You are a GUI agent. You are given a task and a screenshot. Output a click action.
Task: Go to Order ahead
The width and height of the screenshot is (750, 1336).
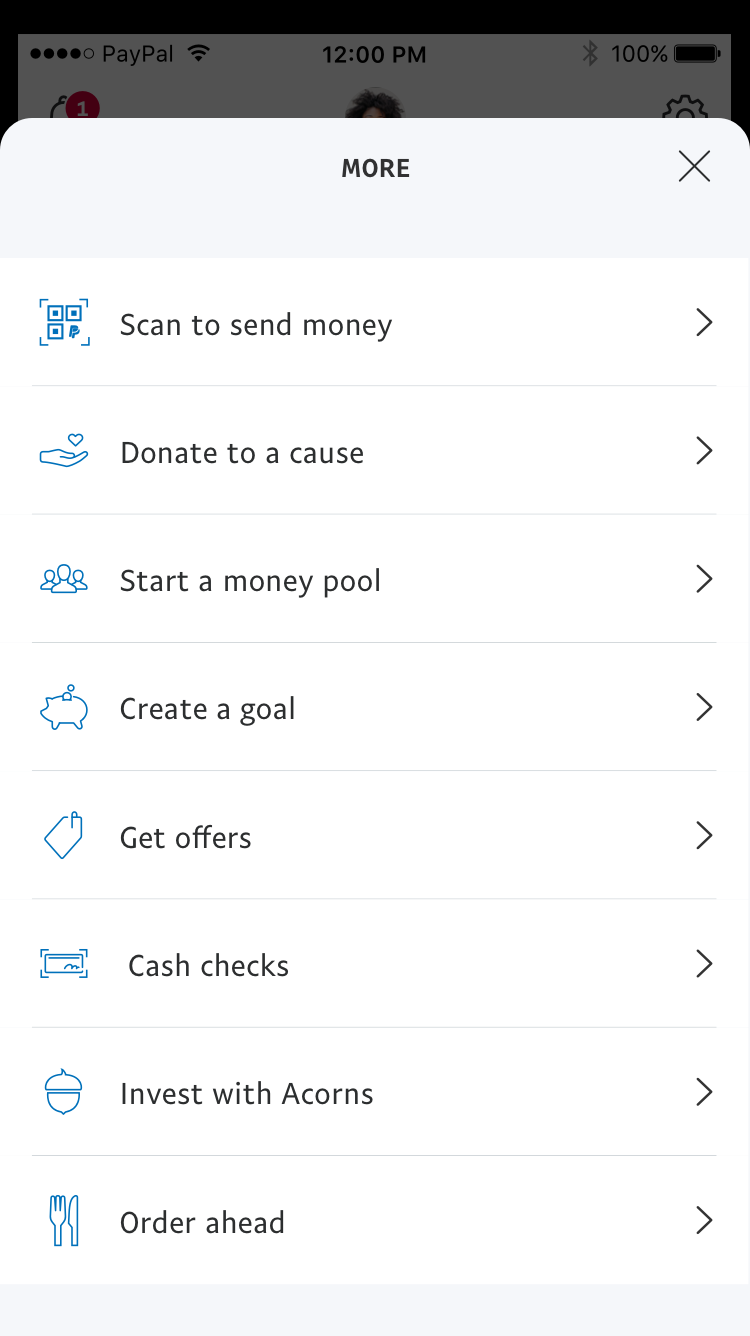(x=374, y=1221)
